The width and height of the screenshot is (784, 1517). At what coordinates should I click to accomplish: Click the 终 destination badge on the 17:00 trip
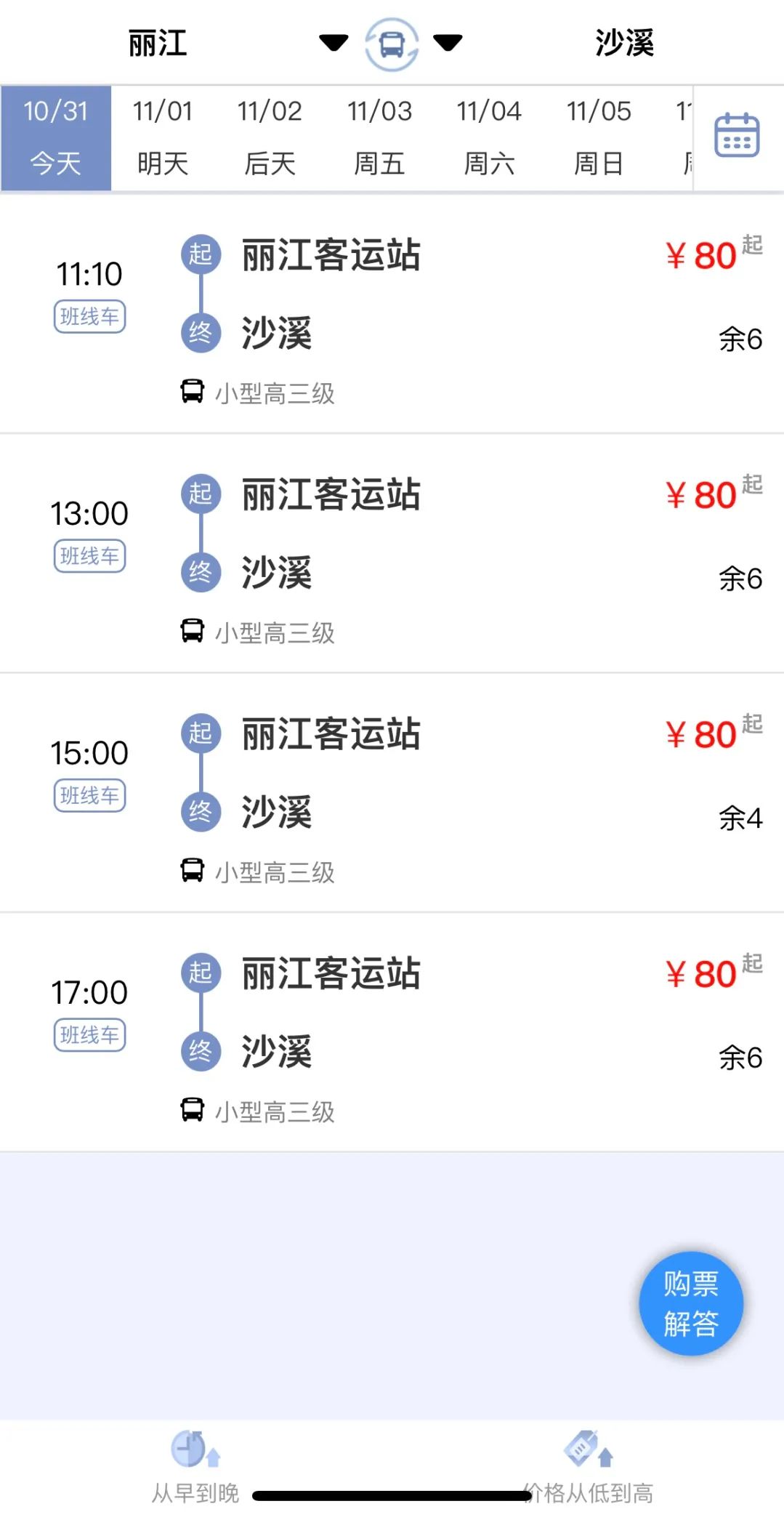pos(201,1049)
